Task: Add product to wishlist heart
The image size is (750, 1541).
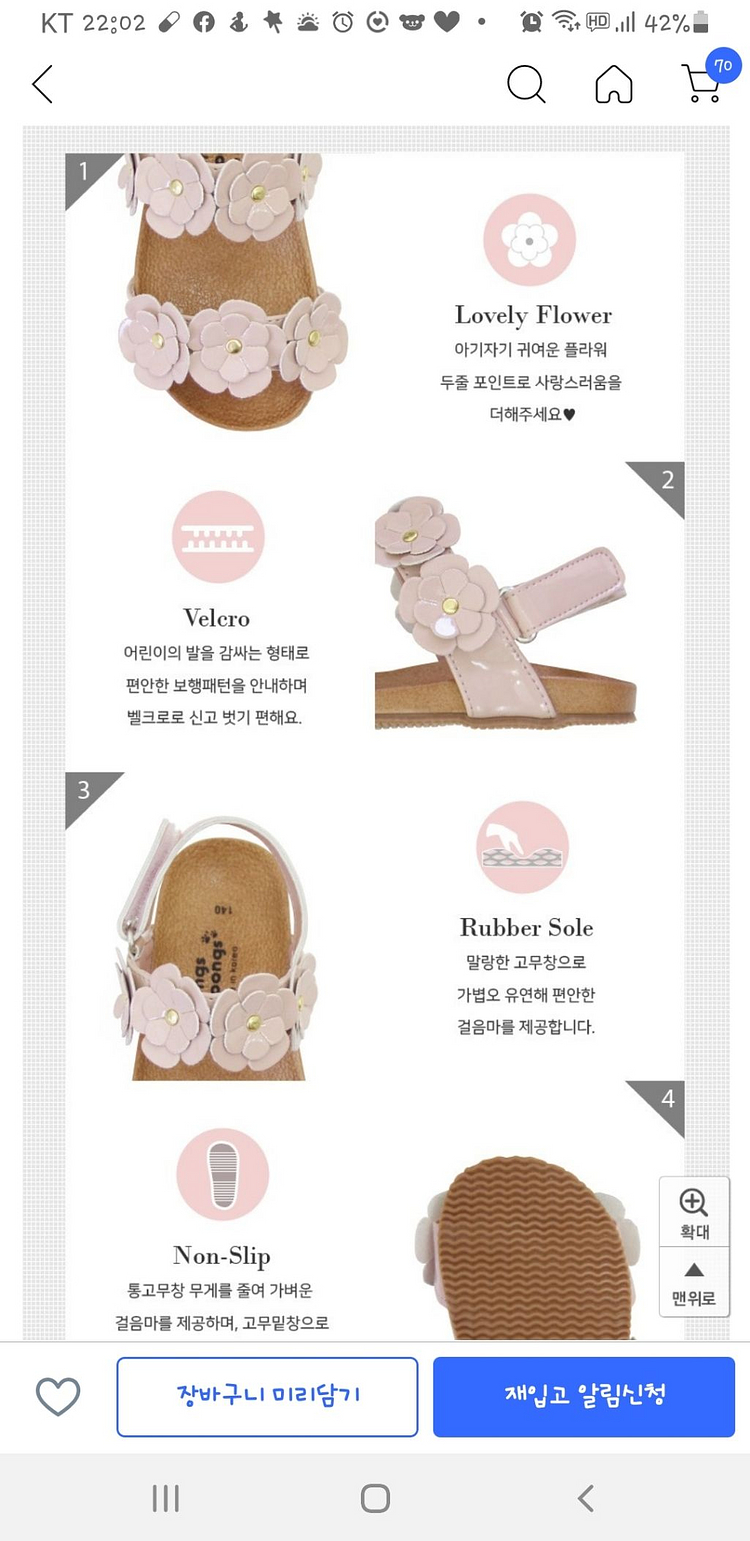Action: [x=58, y=1396]
